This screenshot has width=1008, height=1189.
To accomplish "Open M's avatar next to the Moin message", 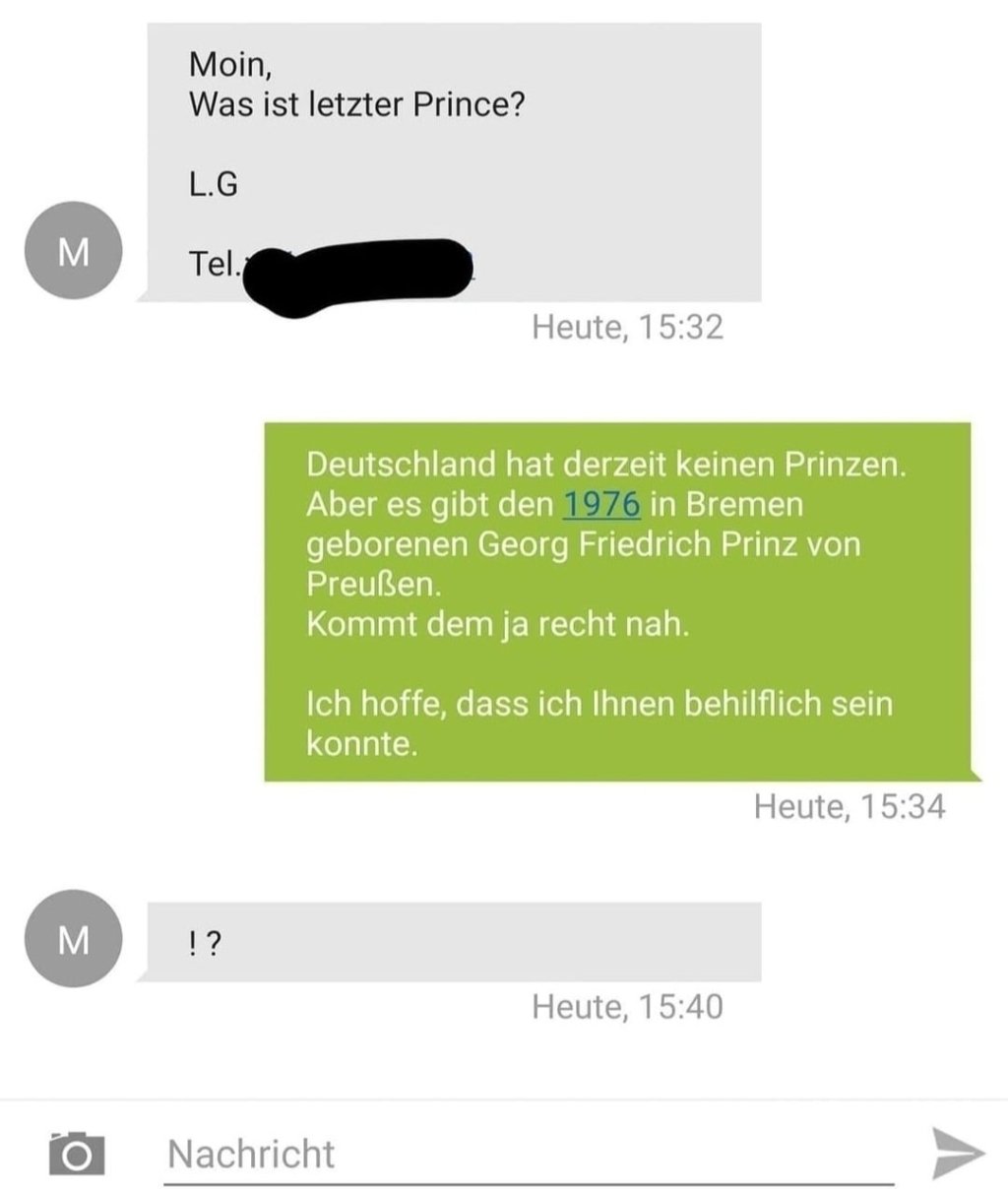I will (x=73, y=251).
